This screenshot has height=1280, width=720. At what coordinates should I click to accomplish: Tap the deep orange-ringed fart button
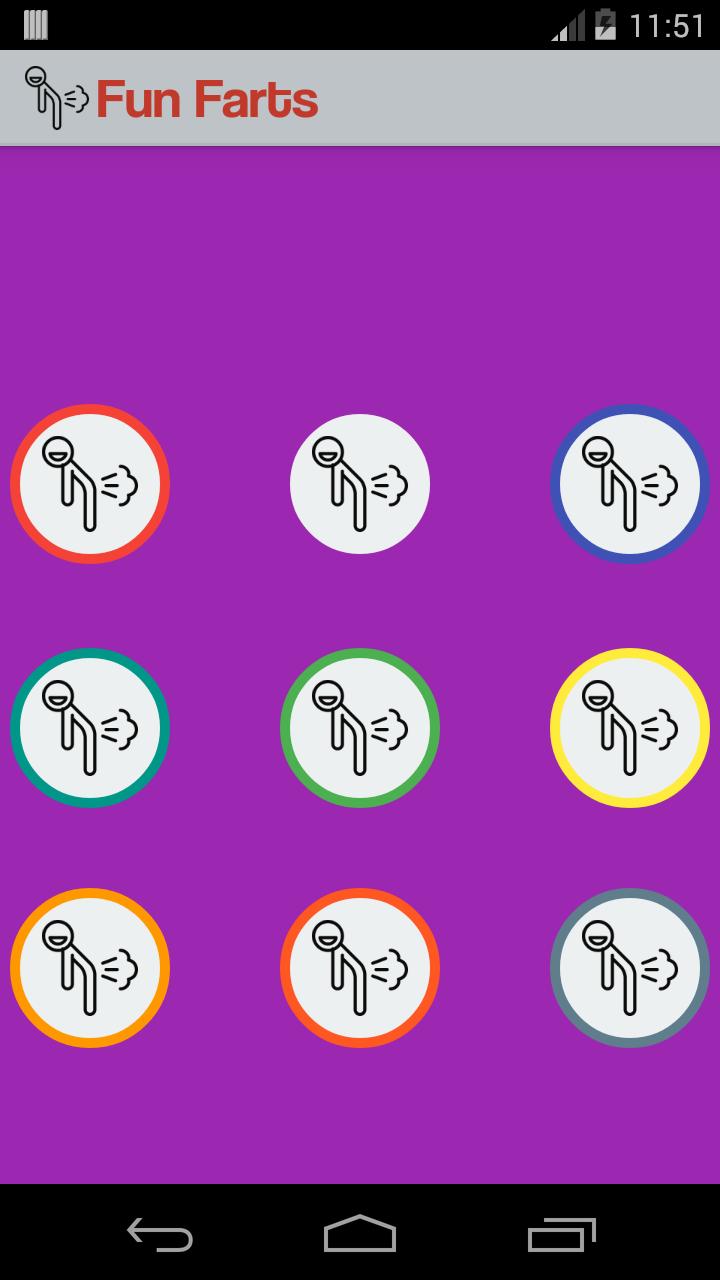click(360, 968)
